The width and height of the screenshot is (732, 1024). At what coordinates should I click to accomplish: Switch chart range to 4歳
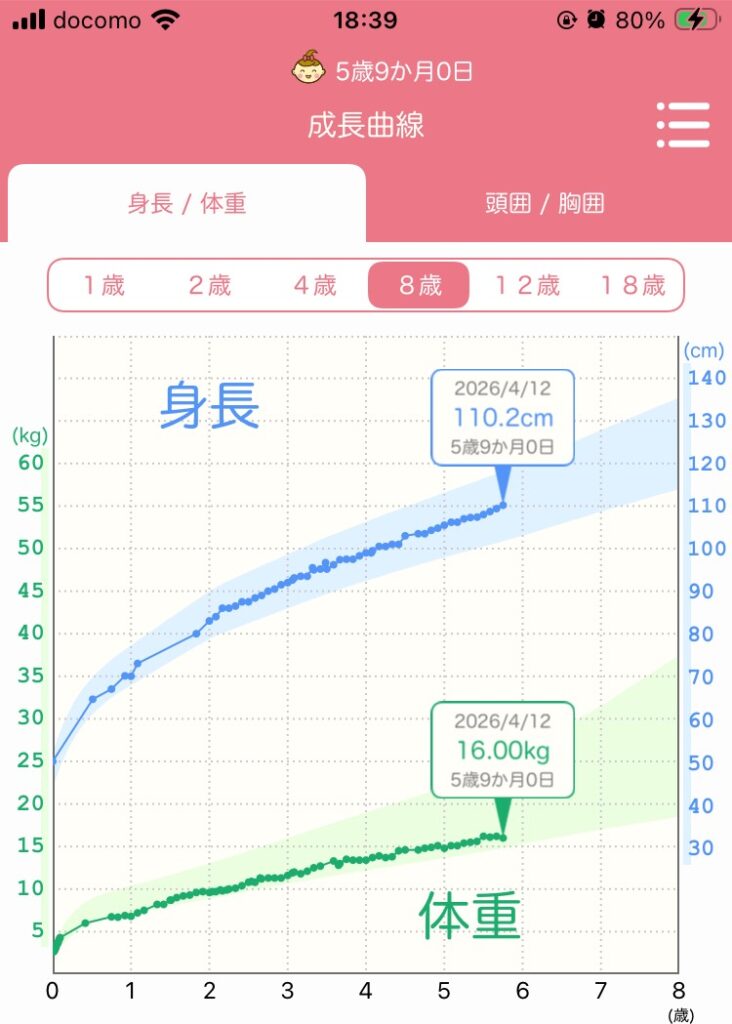click(x=314, y=285)
